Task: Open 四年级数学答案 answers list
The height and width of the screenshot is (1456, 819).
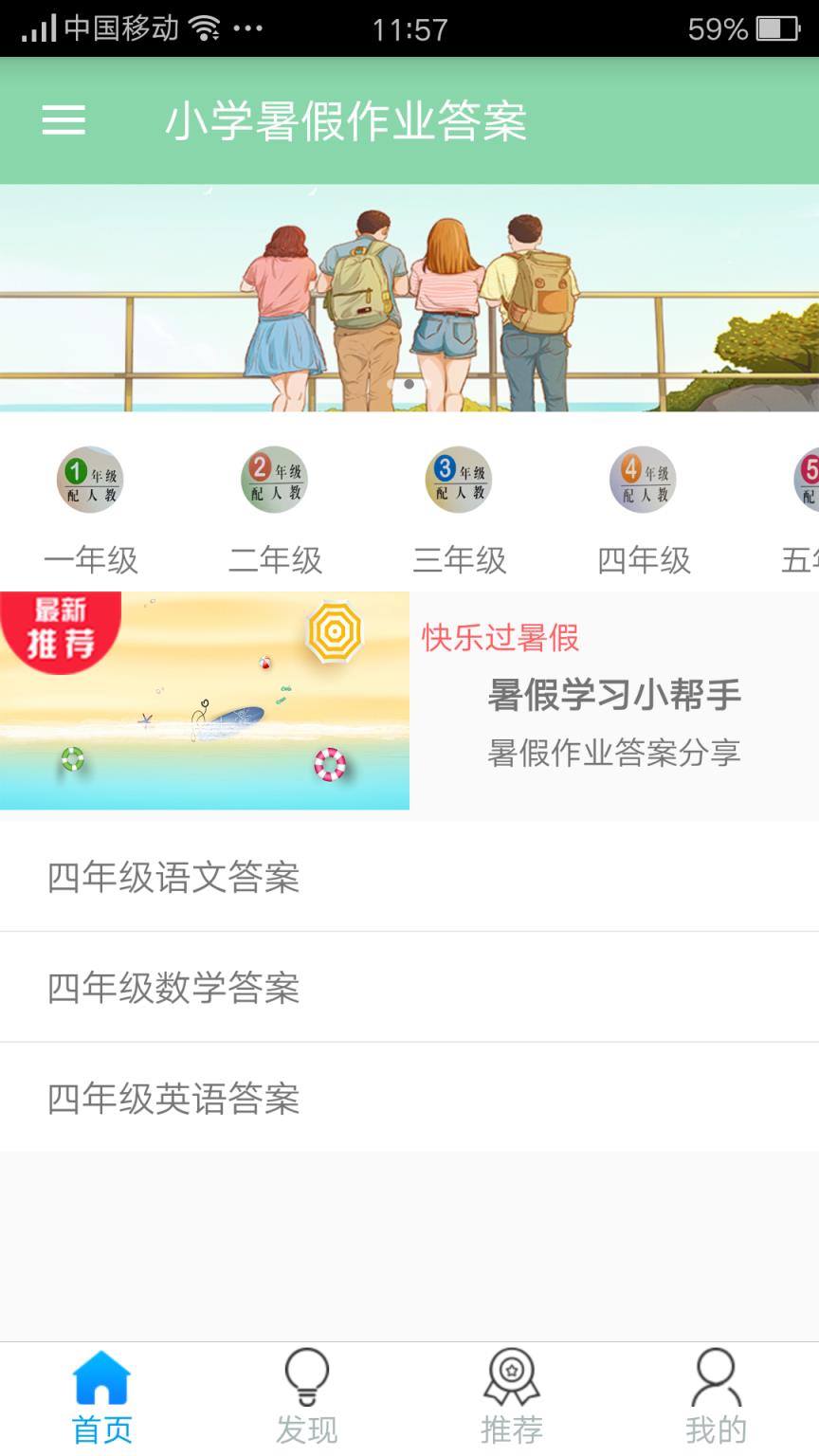Action: (409, 987)
